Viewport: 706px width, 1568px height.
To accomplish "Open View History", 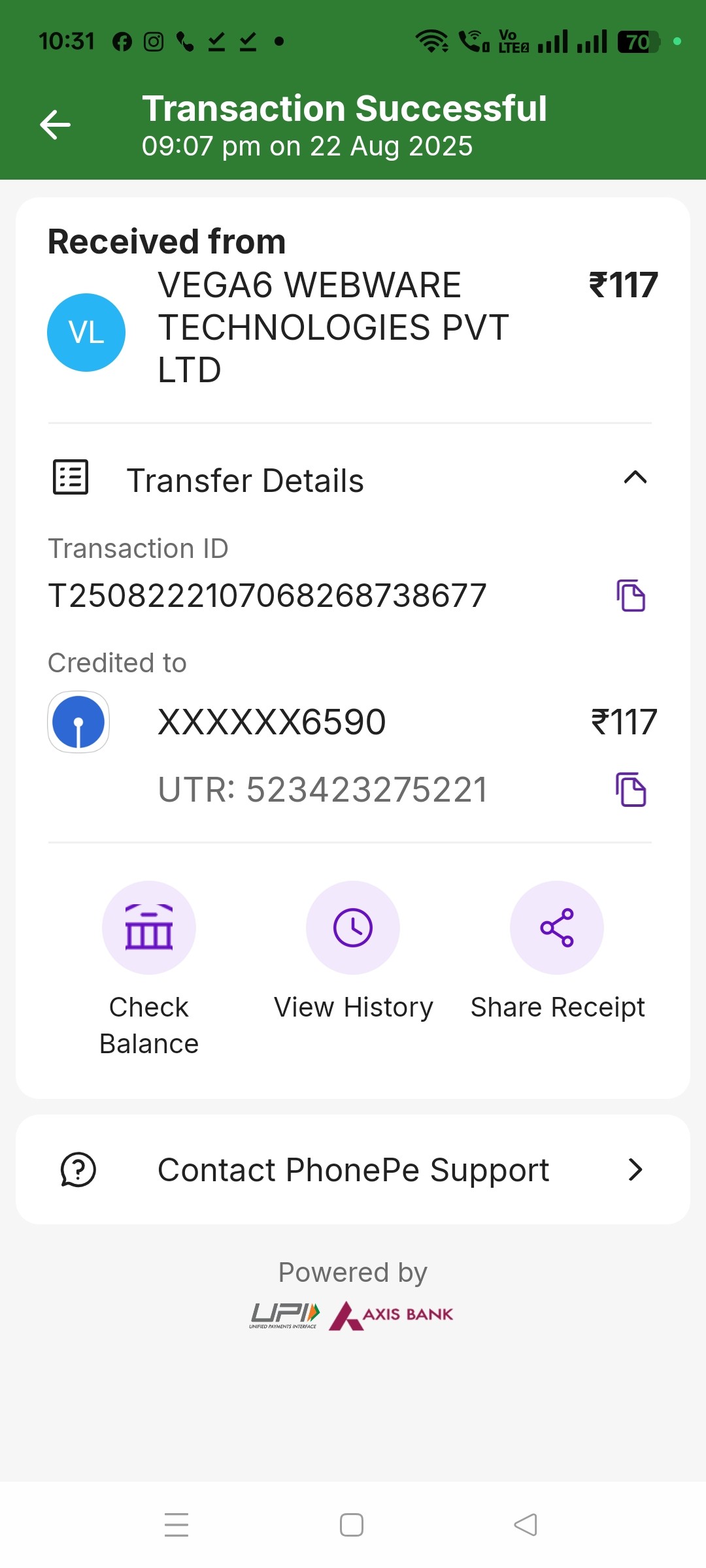I will click(353, 928).
